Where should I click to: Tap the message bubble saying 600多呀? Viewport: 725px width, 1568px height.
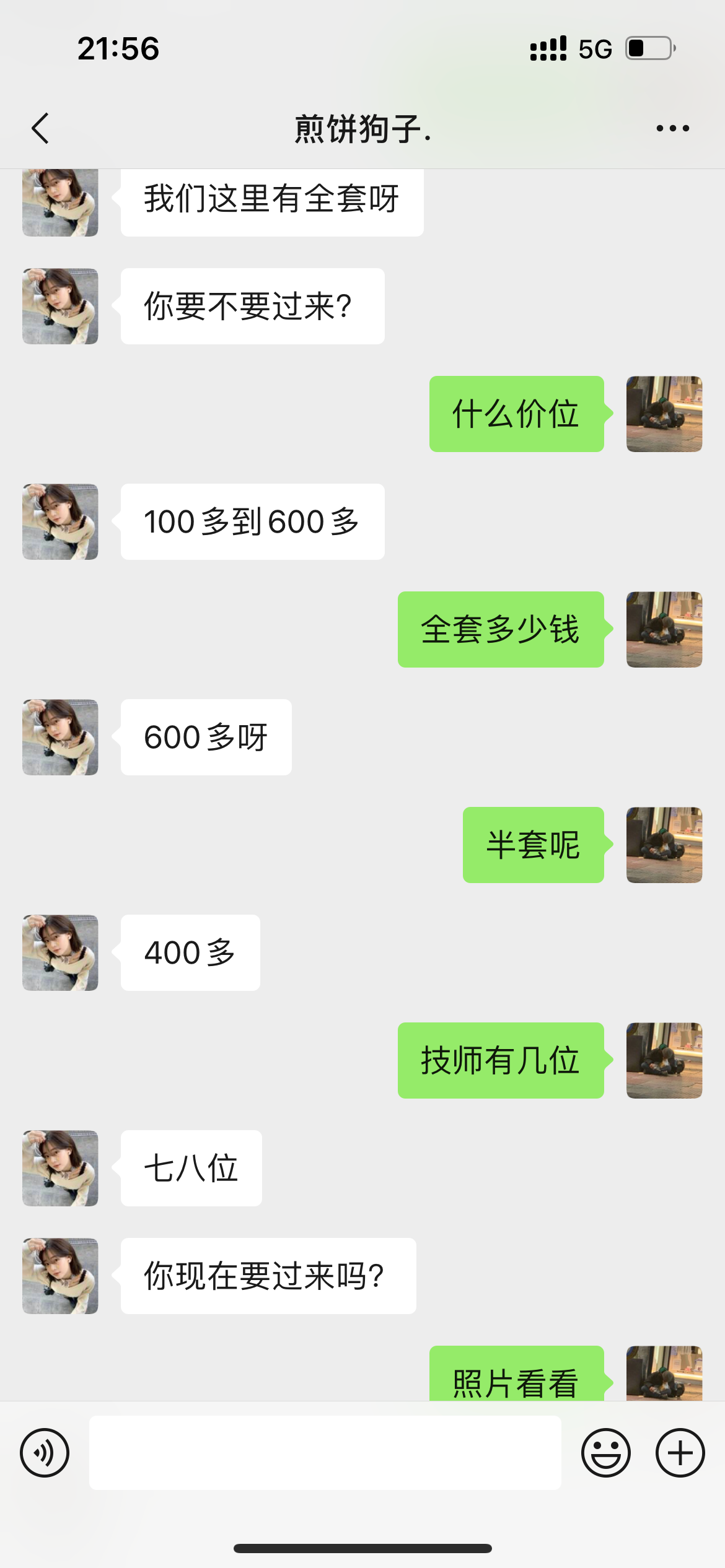pos(204,736)
